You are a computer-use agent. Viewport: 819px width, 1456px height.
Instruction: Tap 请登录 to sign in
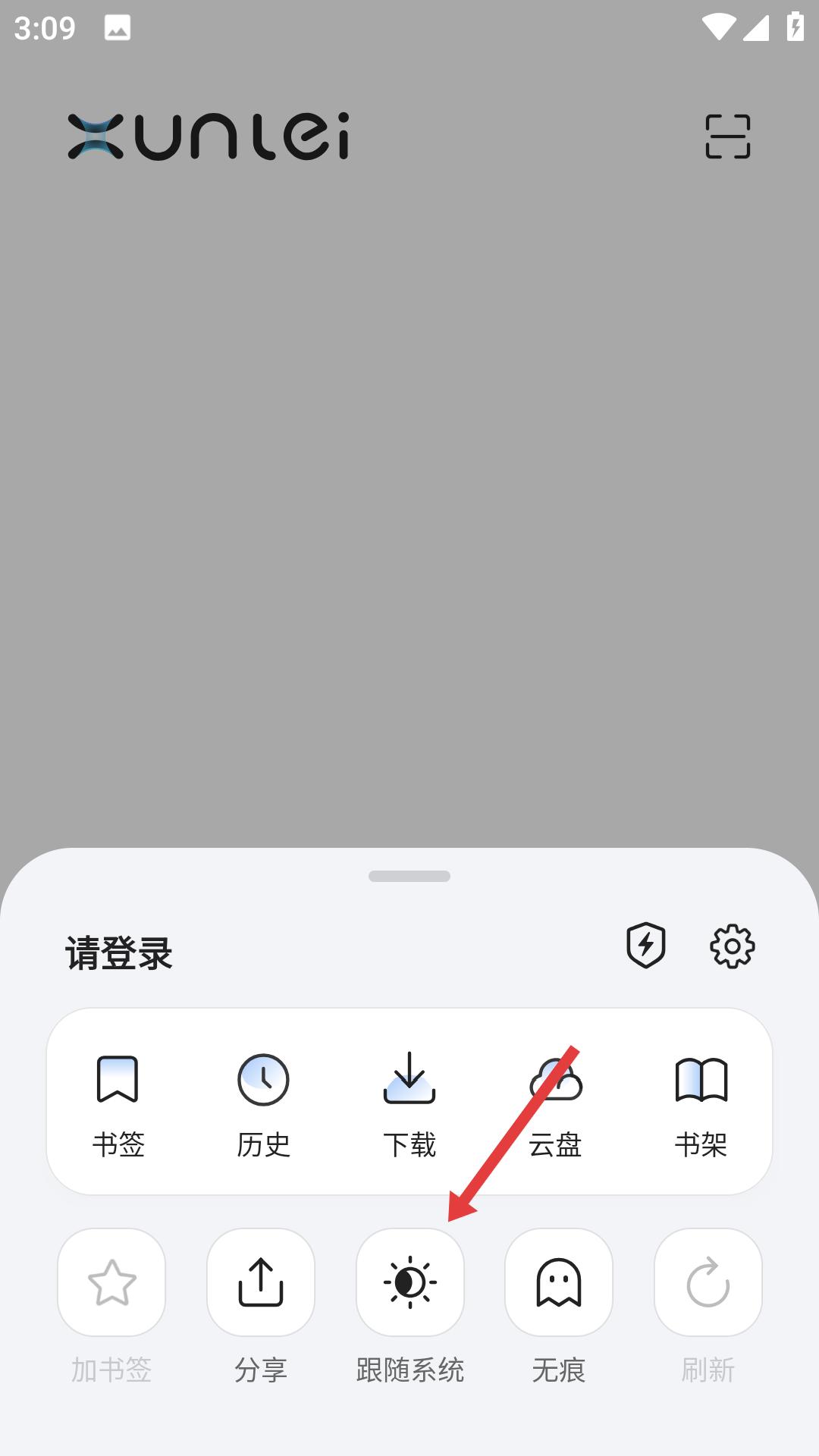coord(118,954)
